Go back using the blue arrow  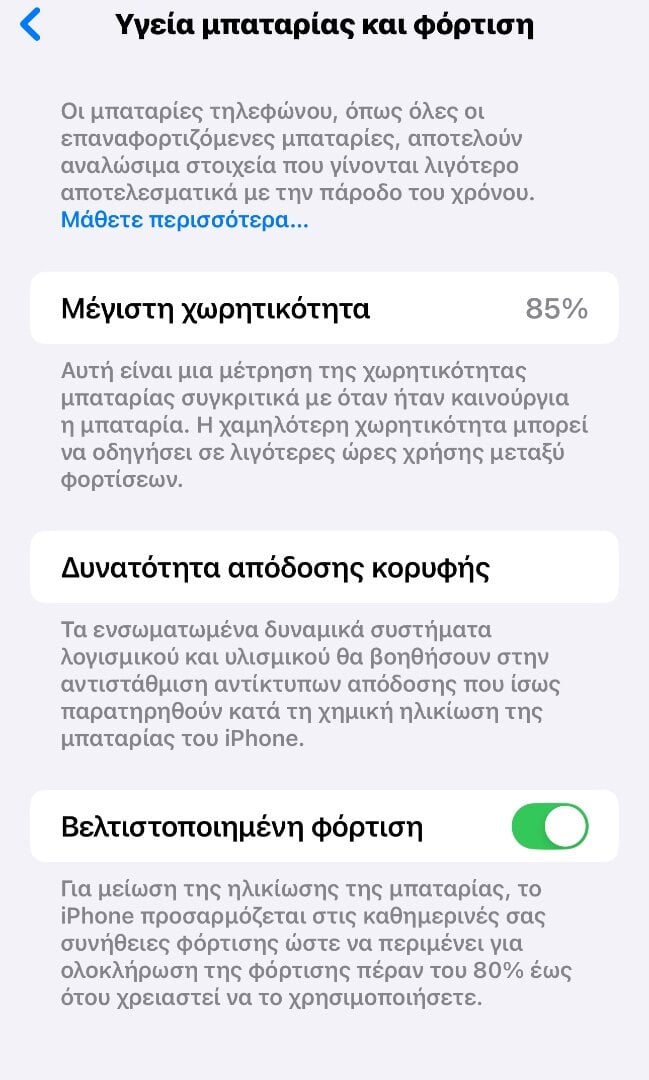[31, 25]
